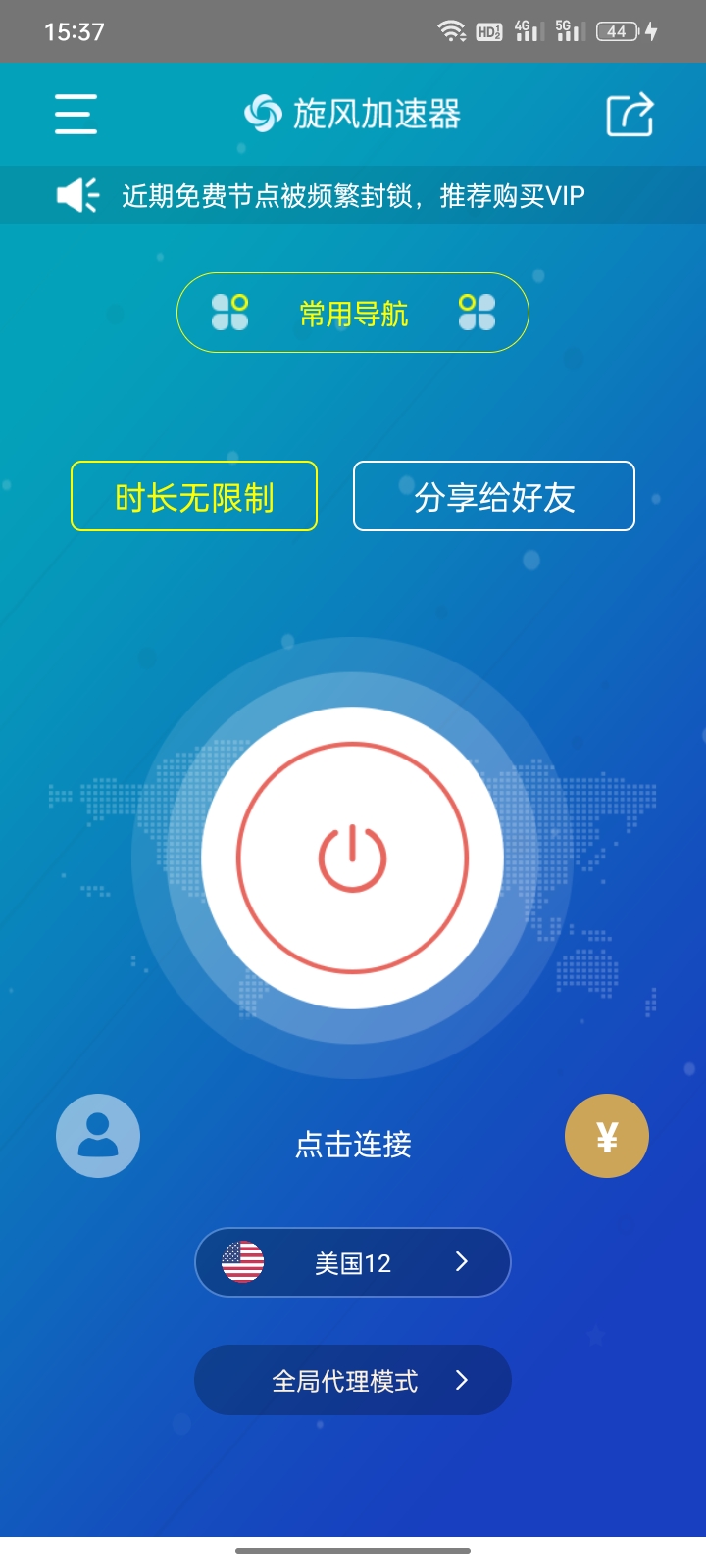Open the yen purchase icon
This screenshot has height=1568, width=706.
607,1136
